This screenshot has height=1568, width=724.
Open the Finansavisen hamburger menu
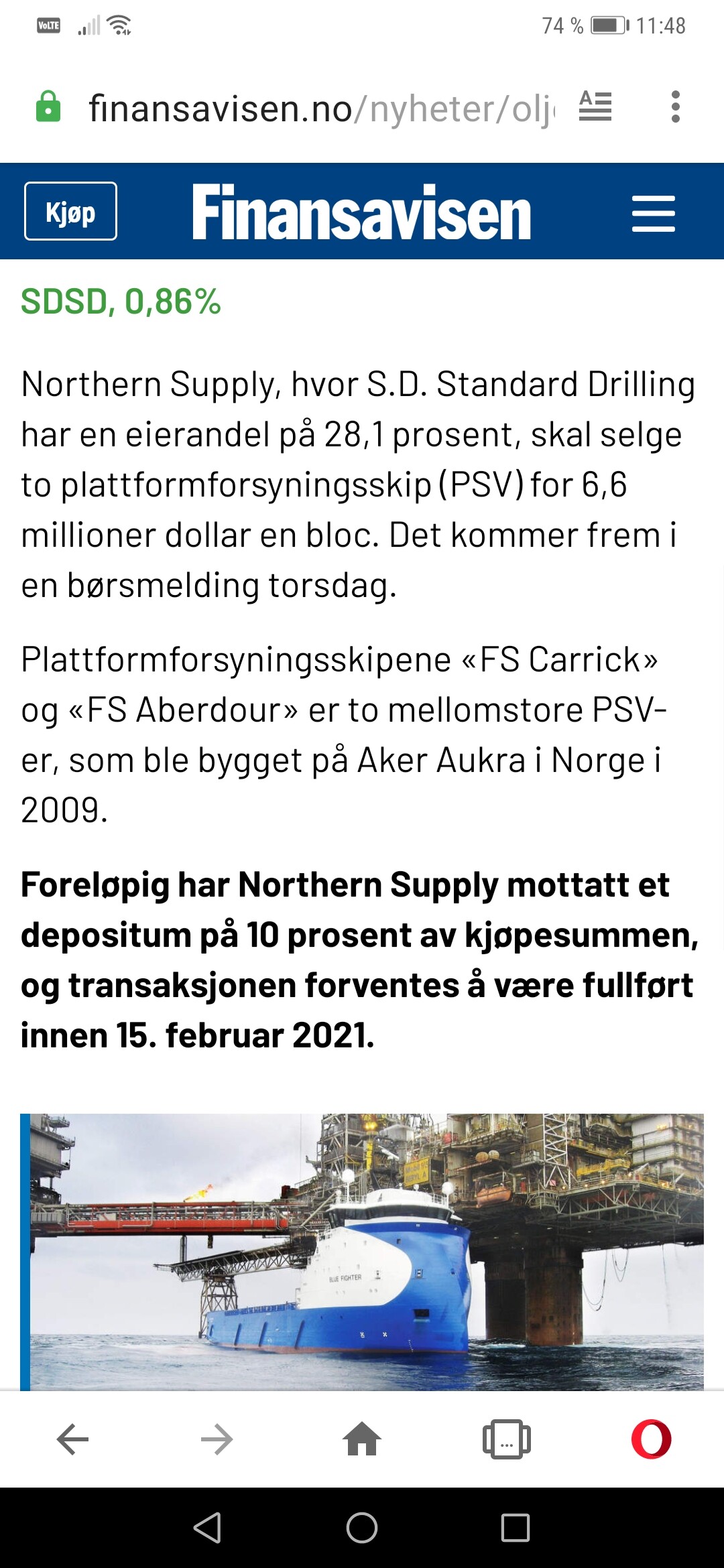point(654,213)
